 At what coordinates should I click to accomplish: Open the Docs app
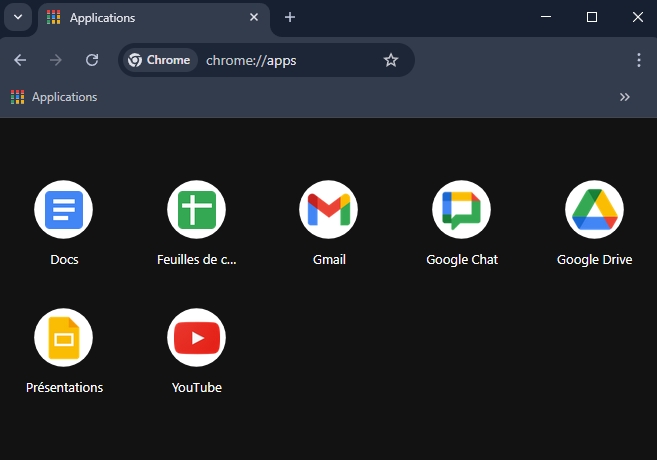coord(64,210)
